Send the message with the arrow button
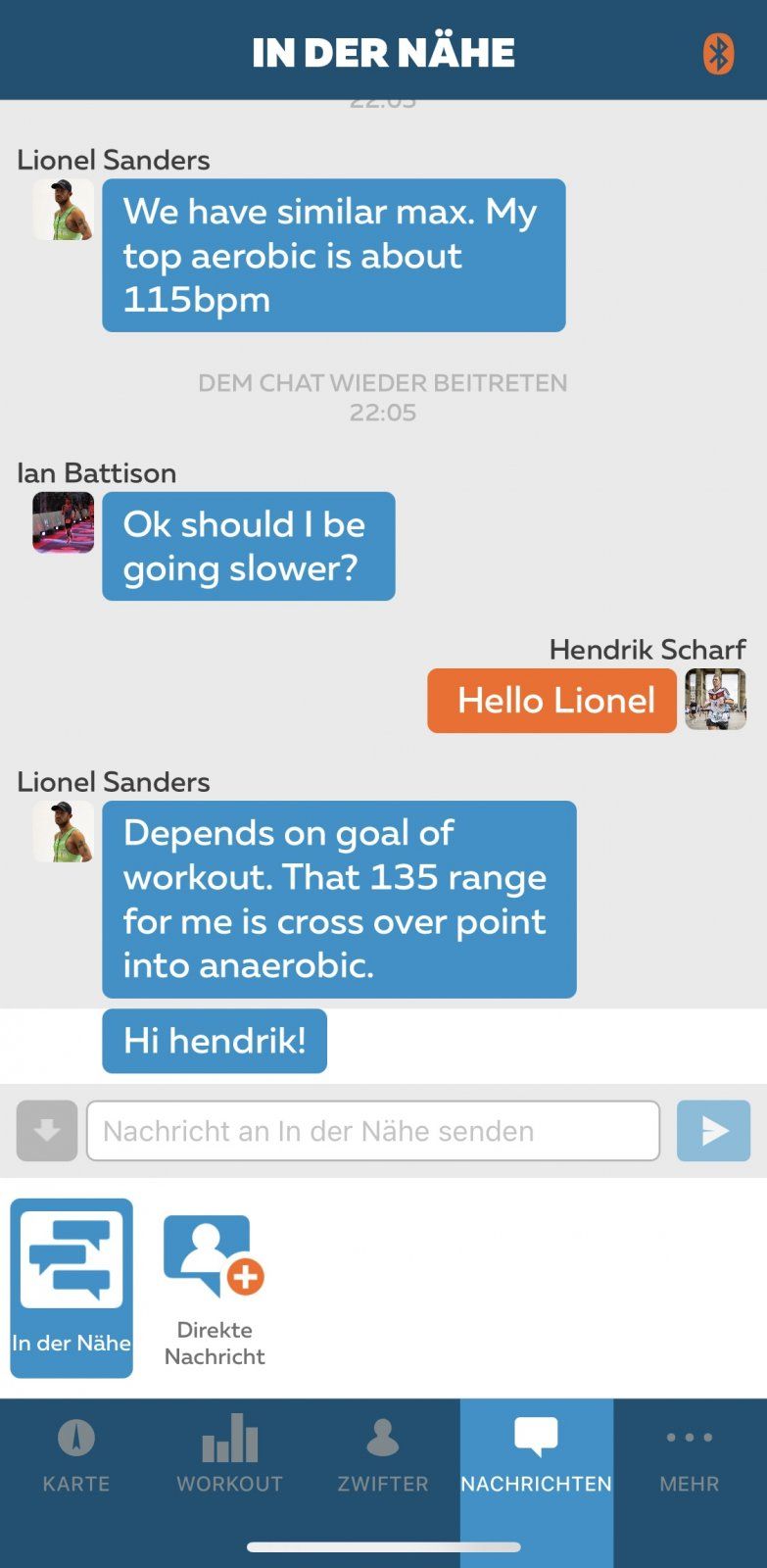 tap(713, 1131)
